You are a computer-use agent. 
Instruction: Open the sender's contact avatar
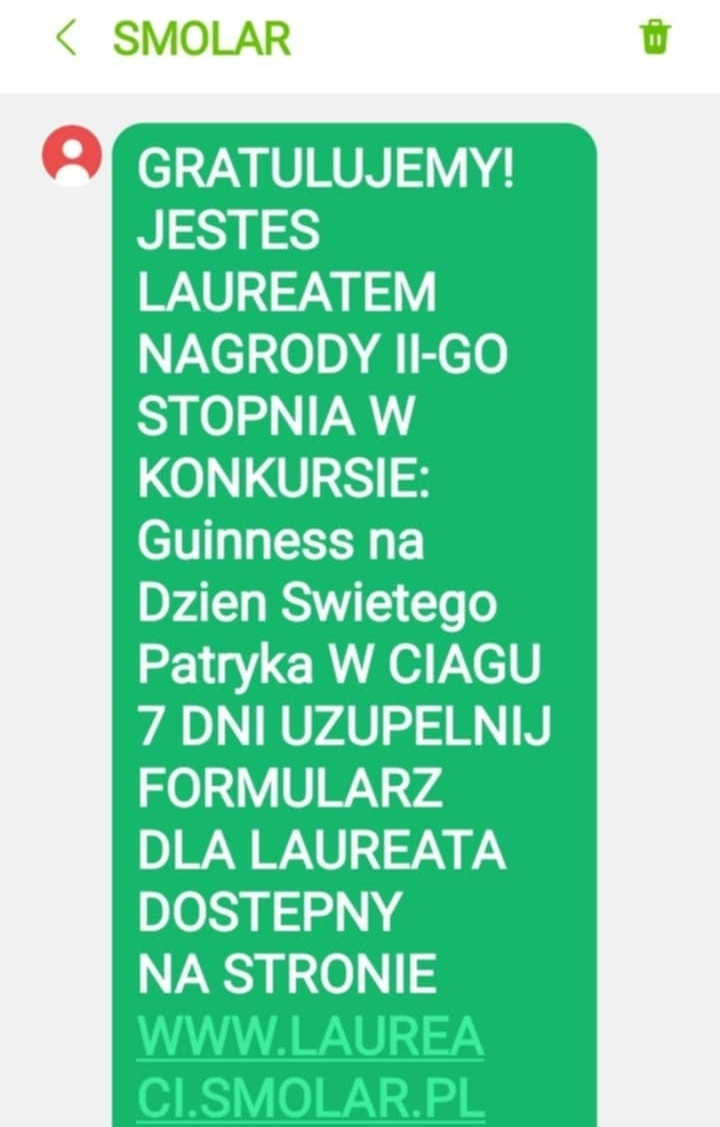[71, 155]
